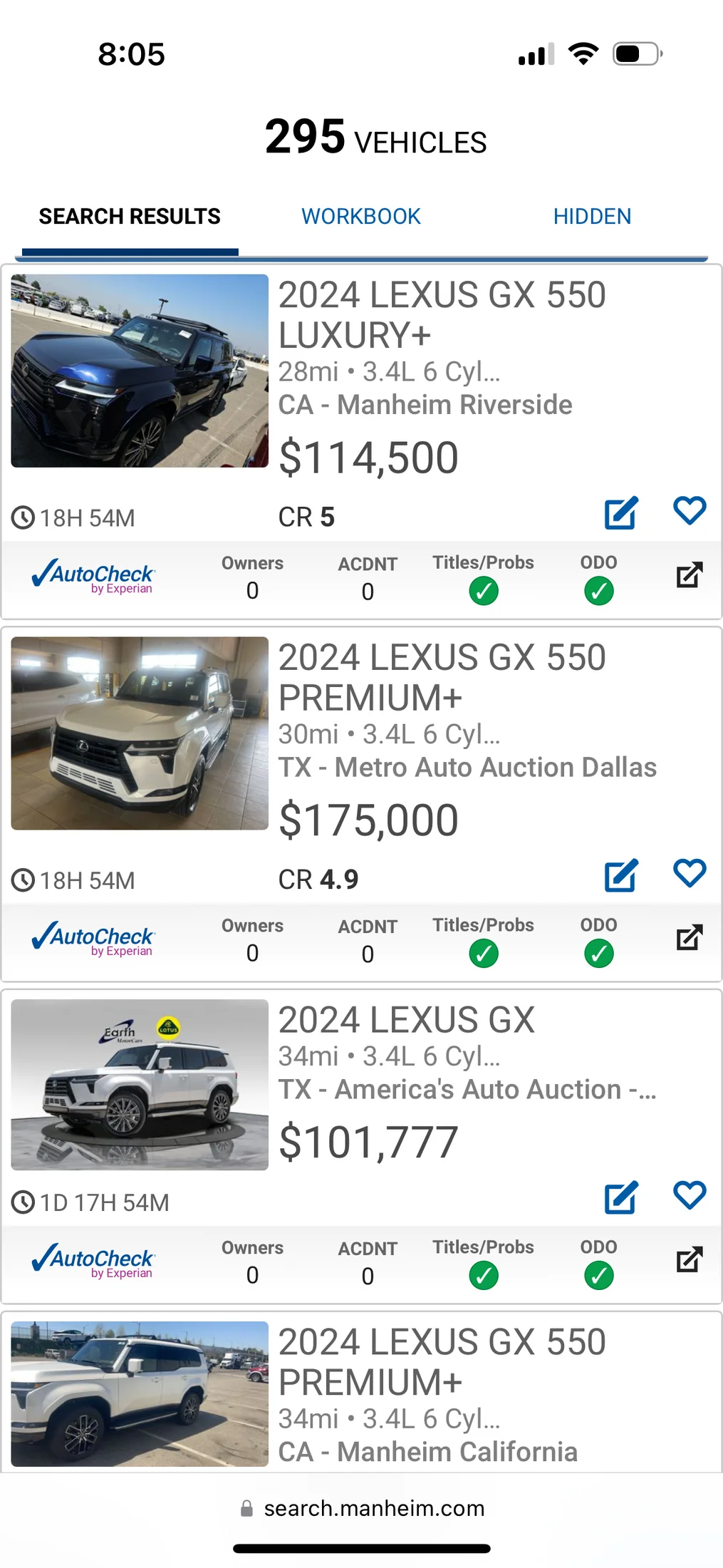Favorite the $114,500 Lexus GX 550
The width and height of the screenshot is (723, 1568).
tap(689, 511)
